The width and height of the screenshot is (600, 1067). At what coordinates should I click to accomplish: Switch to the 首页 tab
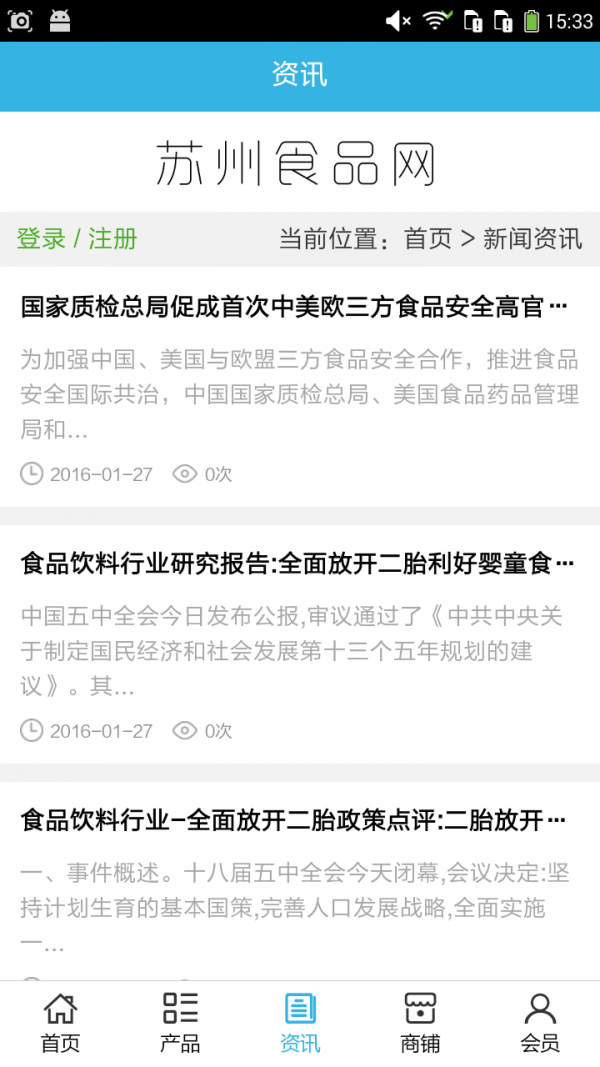coord(60,1023)
